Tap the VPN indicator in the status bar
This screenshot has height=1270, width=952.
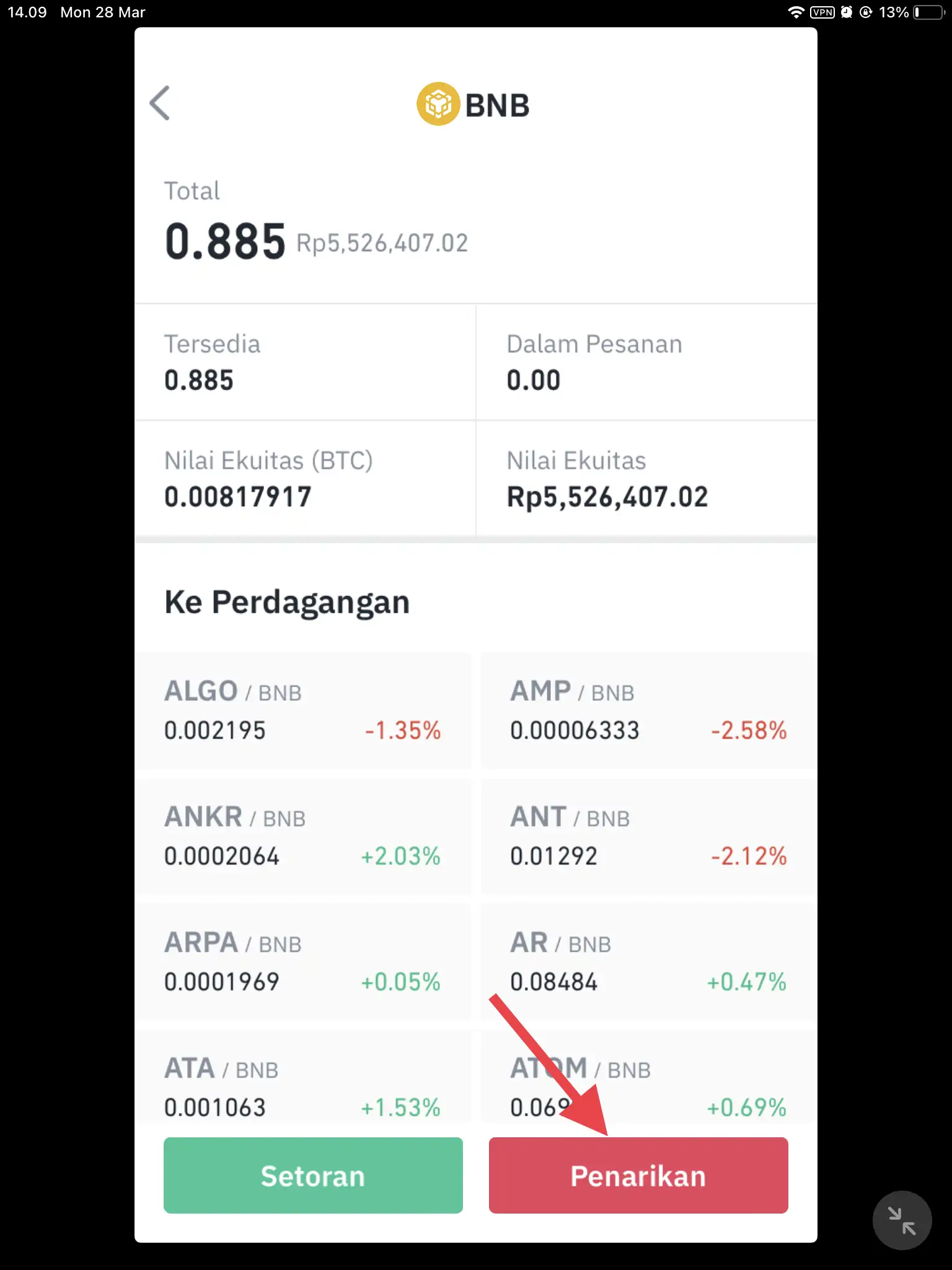coord(821,12)
